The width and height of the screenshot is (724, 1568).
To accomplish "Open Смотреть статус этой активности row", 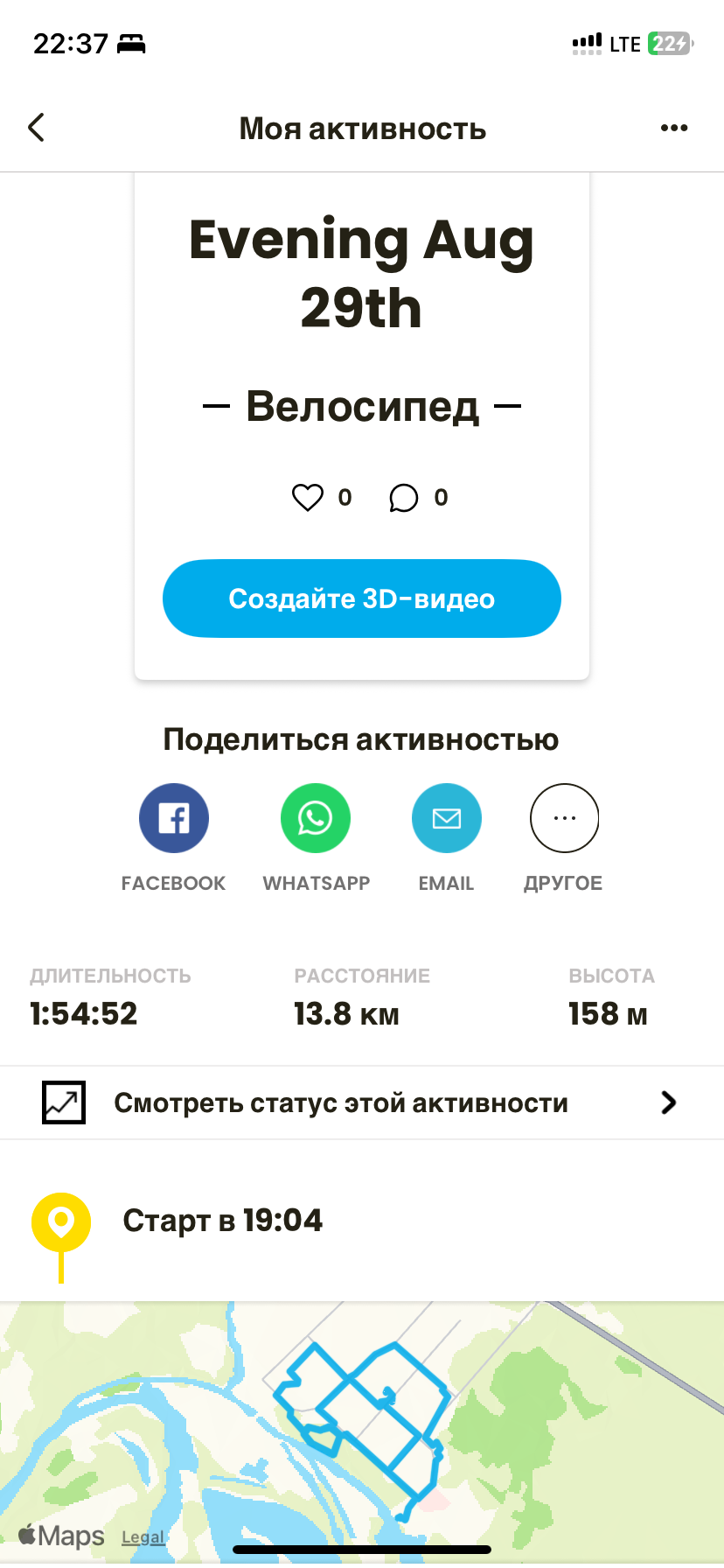I will point(362,1102).
